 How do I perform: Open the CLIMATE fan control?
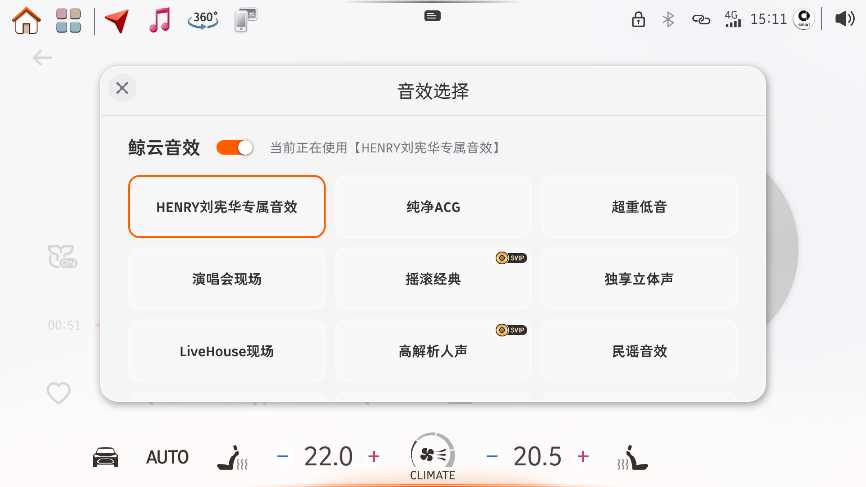pos(432,457)
